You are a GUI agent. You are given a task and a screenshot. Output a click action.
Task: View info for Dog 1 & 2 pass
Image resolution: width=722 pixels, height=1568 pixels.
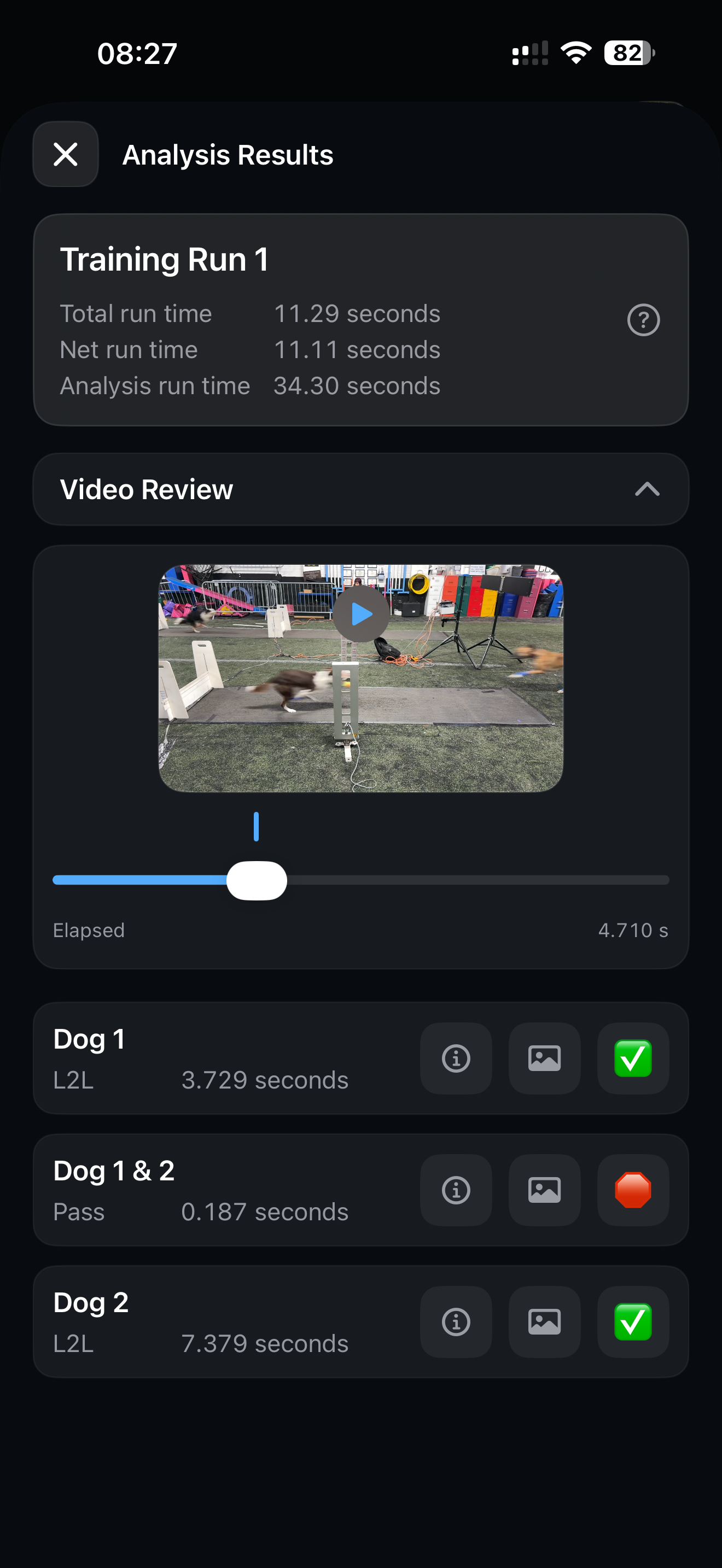456,1189
